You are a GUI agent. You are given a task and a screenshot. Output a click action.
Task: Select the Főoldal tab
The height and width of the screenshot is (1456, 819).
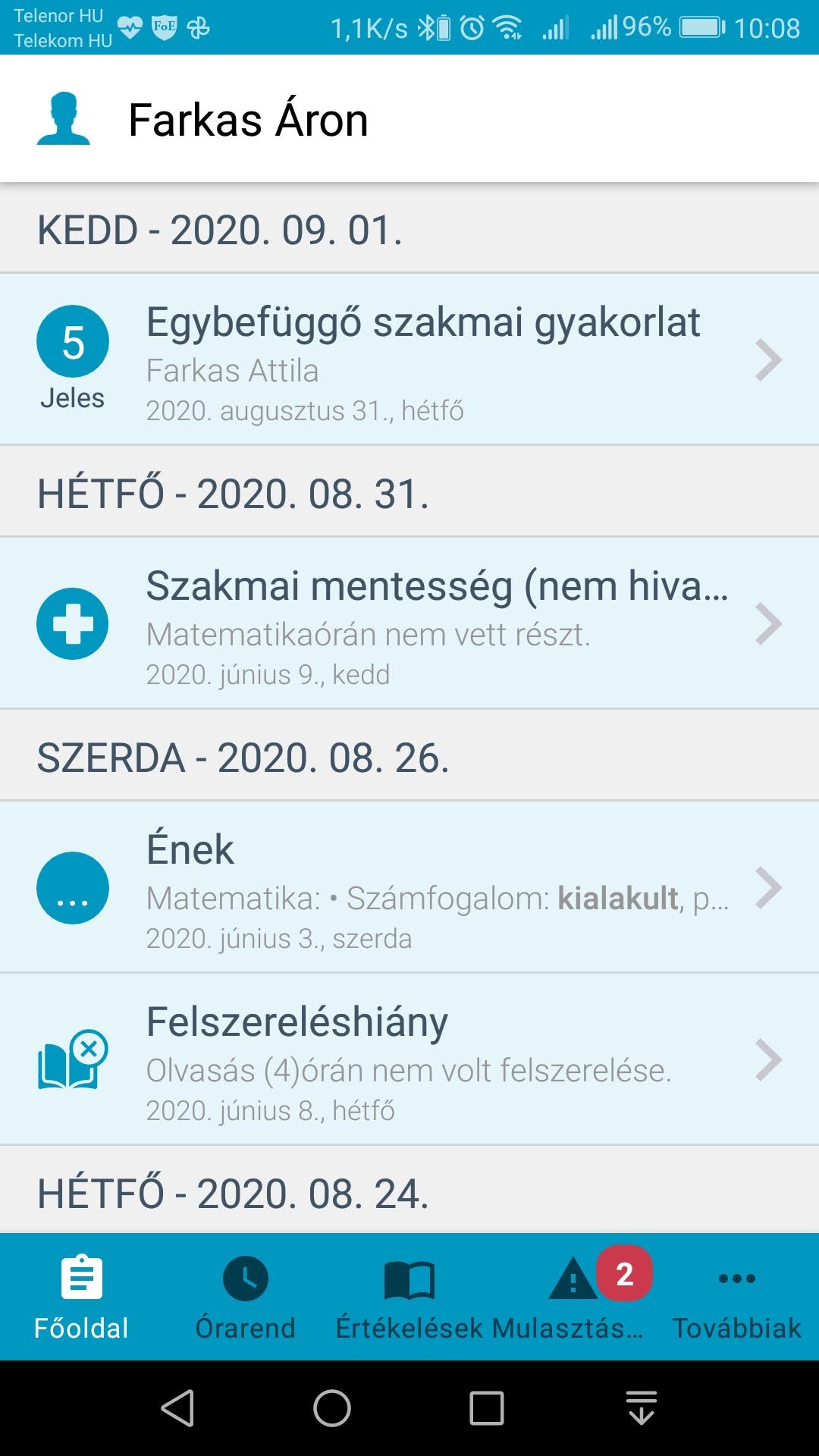click(82, 1298)
